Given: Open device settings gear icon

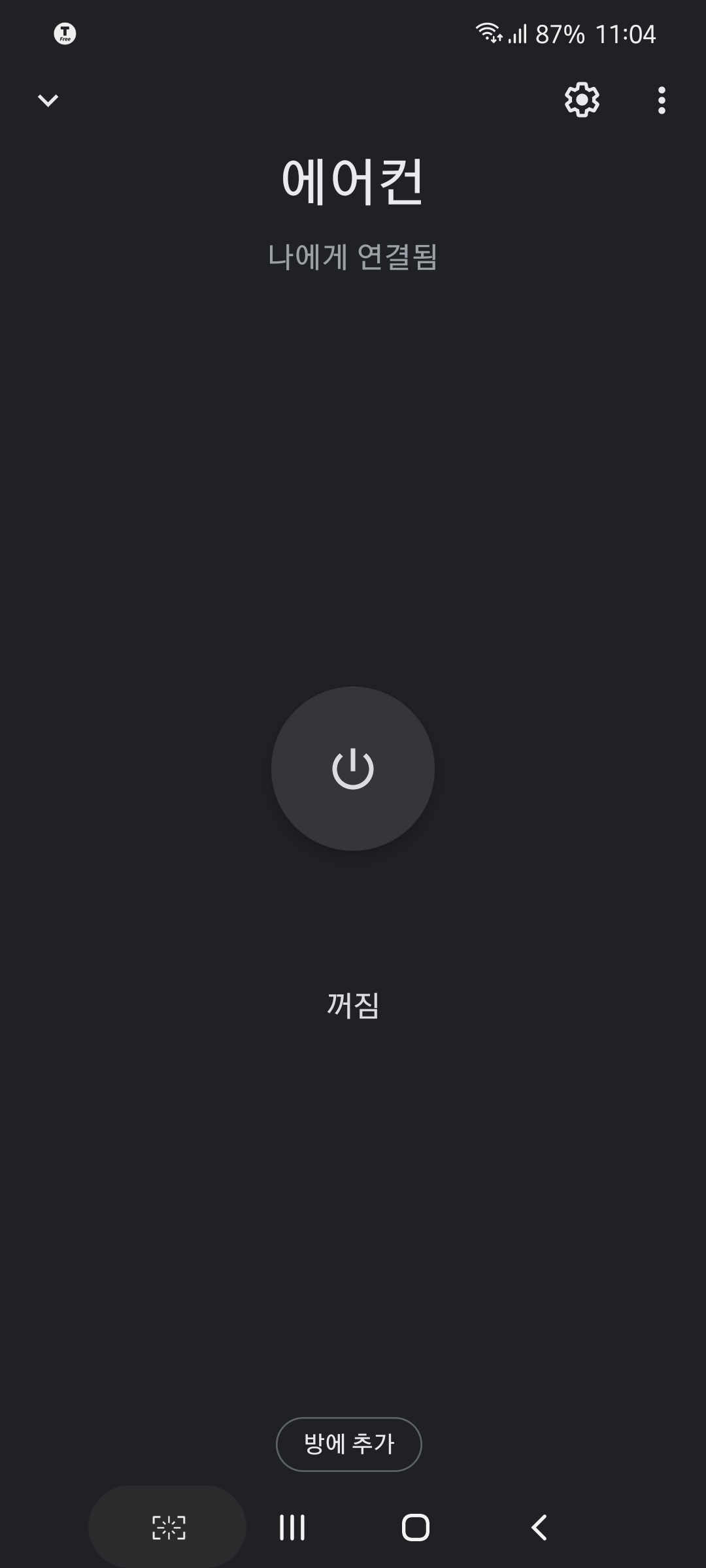Looking at the screenshot, I should click(582, 100).
